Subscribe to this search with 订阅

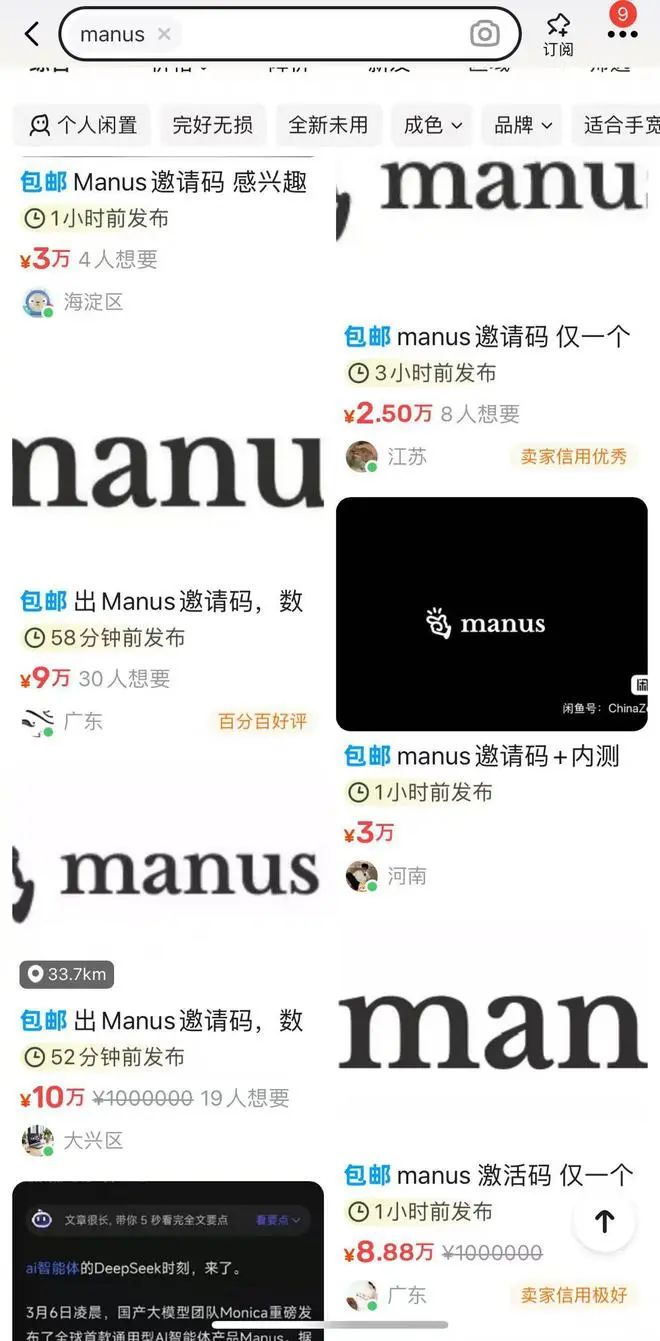coord(558,34)
